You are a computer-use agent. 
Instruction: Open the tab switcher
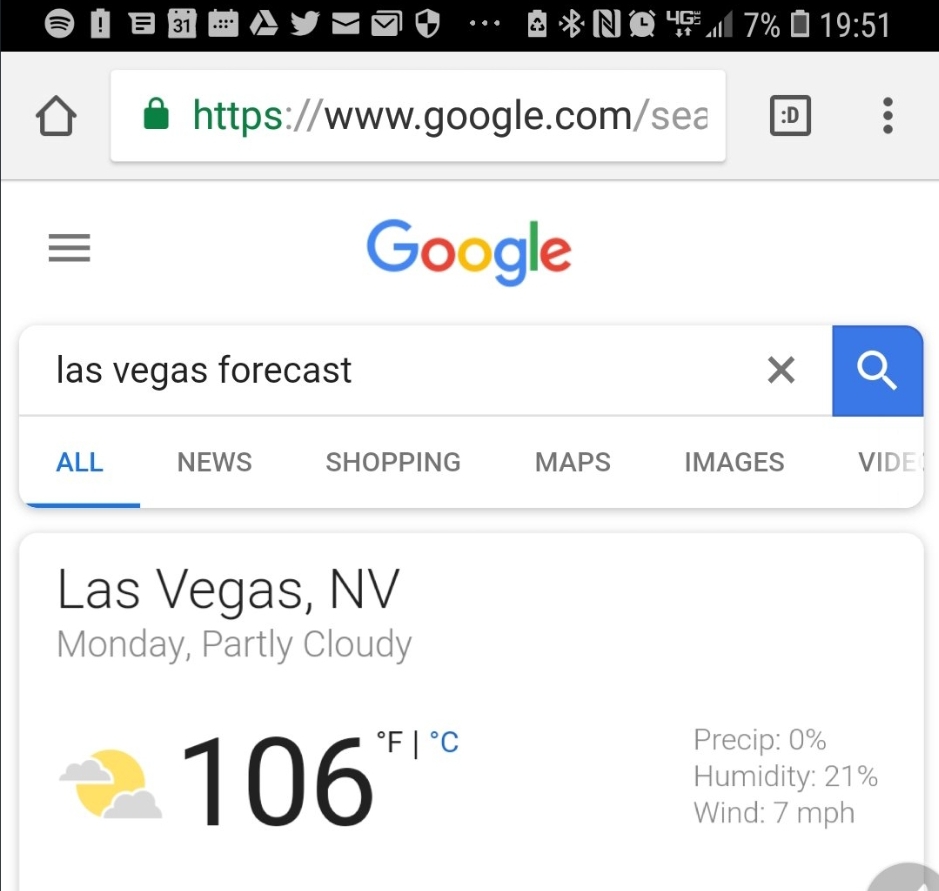click(x=790, y=117)
